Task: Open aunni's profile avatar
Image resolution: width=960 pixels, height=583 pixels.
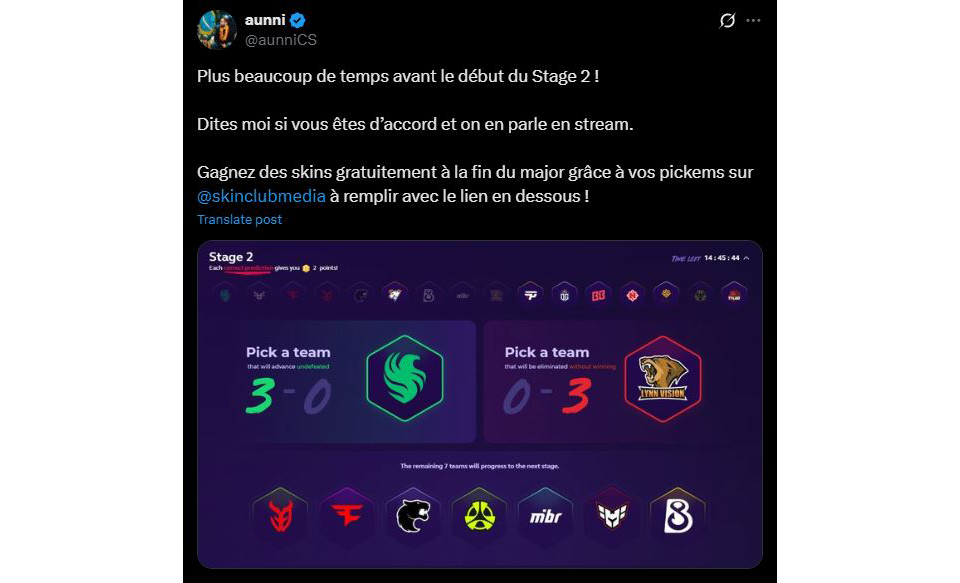Action: [216, 30]
